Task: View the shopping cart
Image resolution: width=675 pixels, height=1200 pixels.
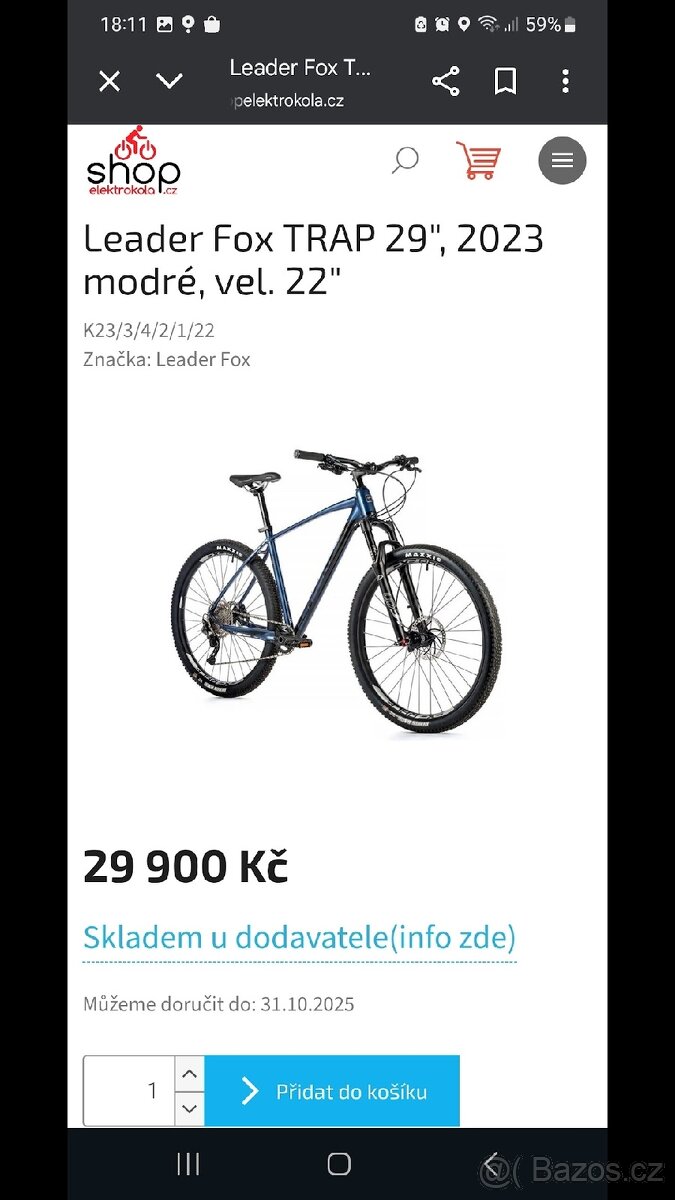Action: tap(478, 160)
